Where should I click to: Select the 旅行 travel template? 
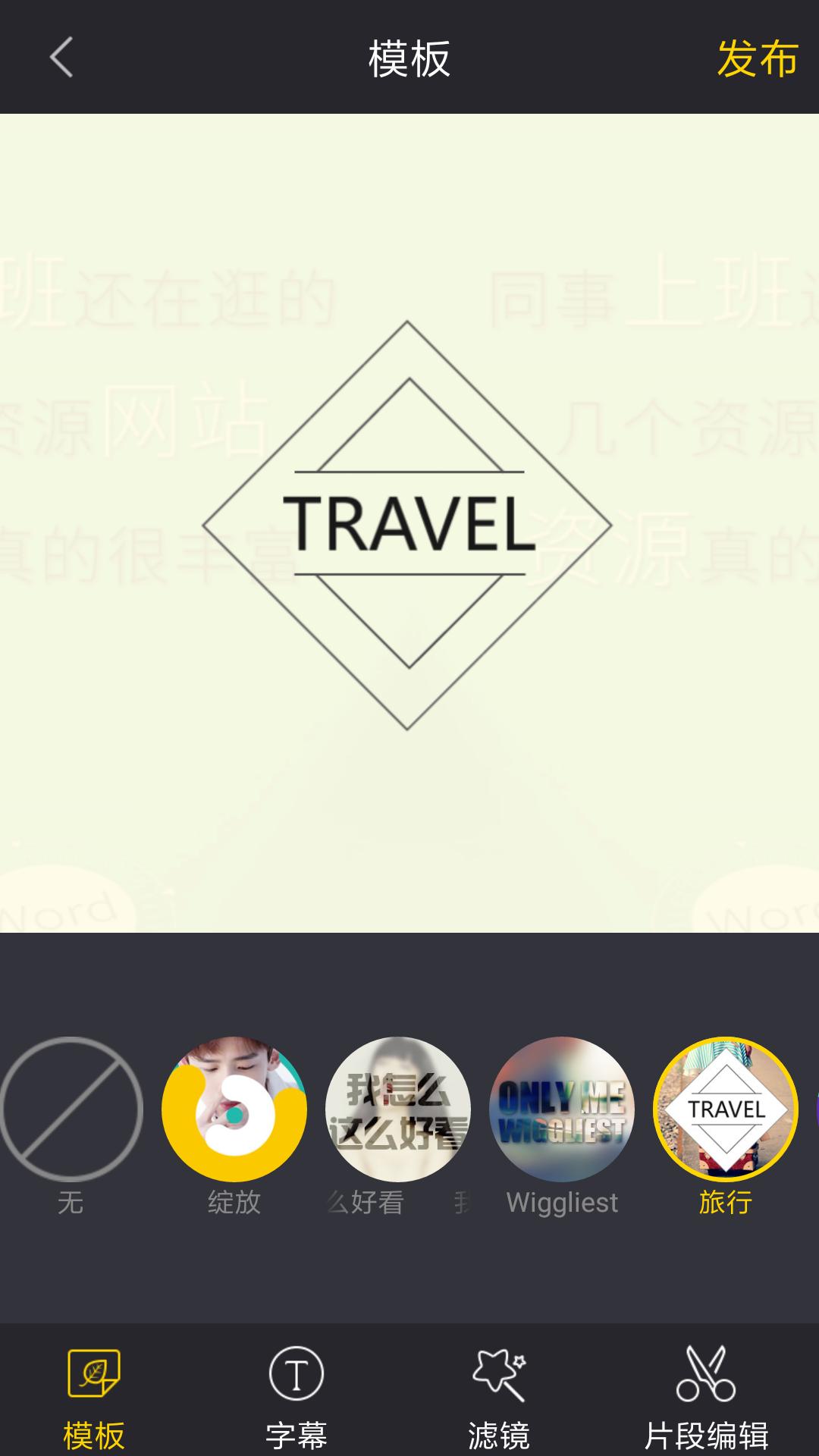pyautogui.click(x=726, y=1109)
